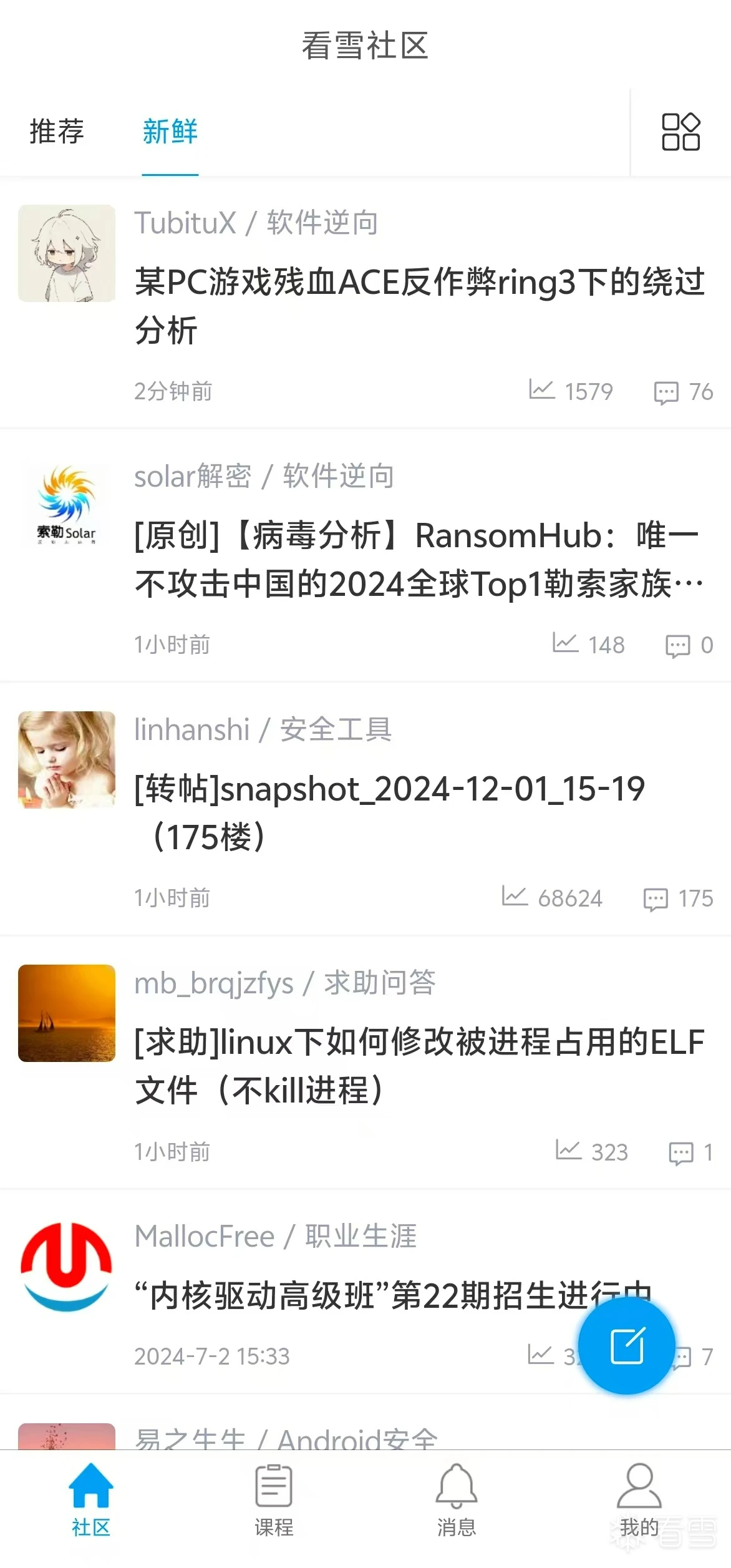Image resolution: width=731 pixels, height=1568 pixels.
Task: Open MallocFree's 内核驱动高级班 post
Action: [362, 1295]
